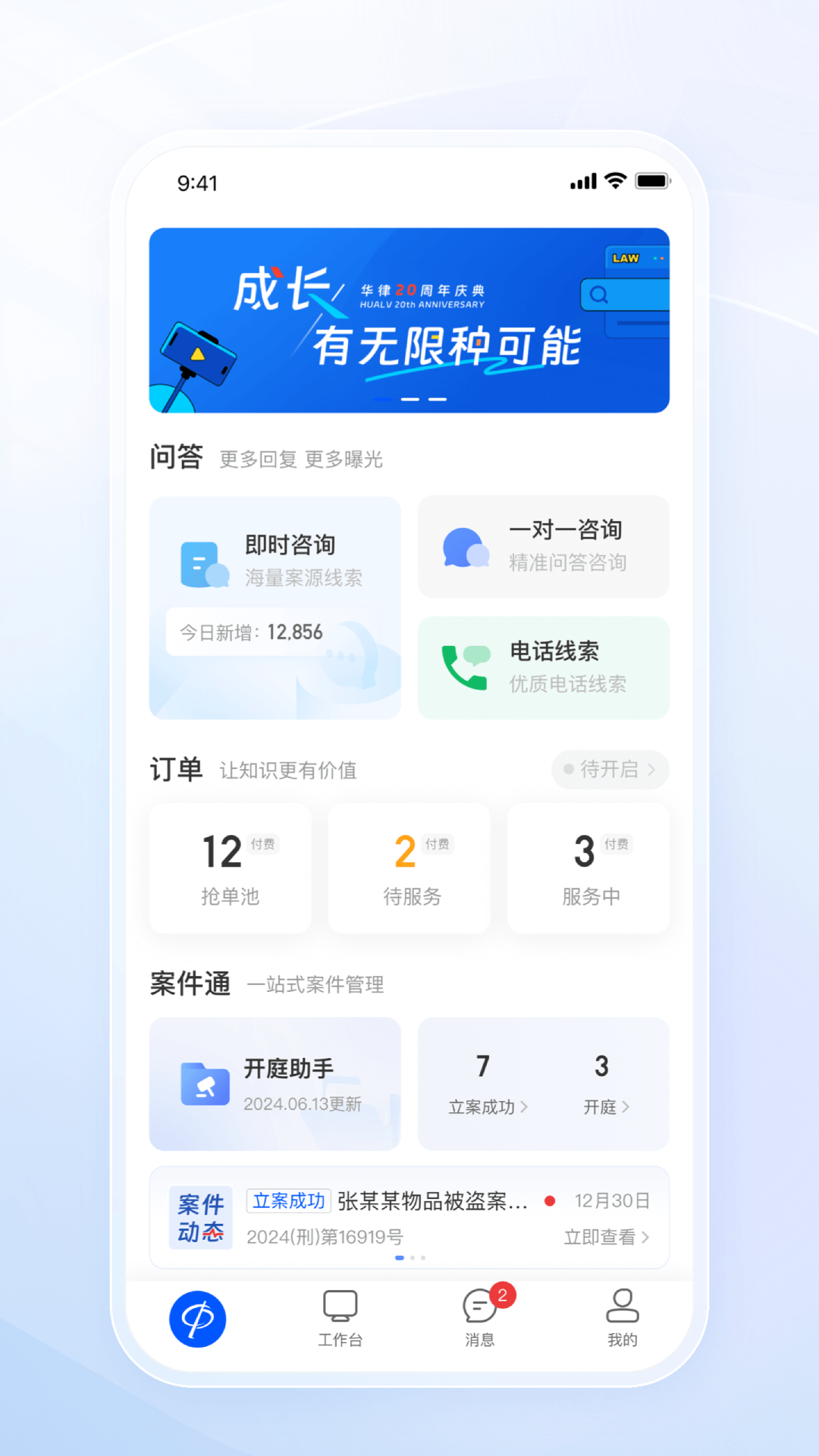The image size is (819, 1456).
Task: Switch to the 我的 tab
Action: [623, 1318]
